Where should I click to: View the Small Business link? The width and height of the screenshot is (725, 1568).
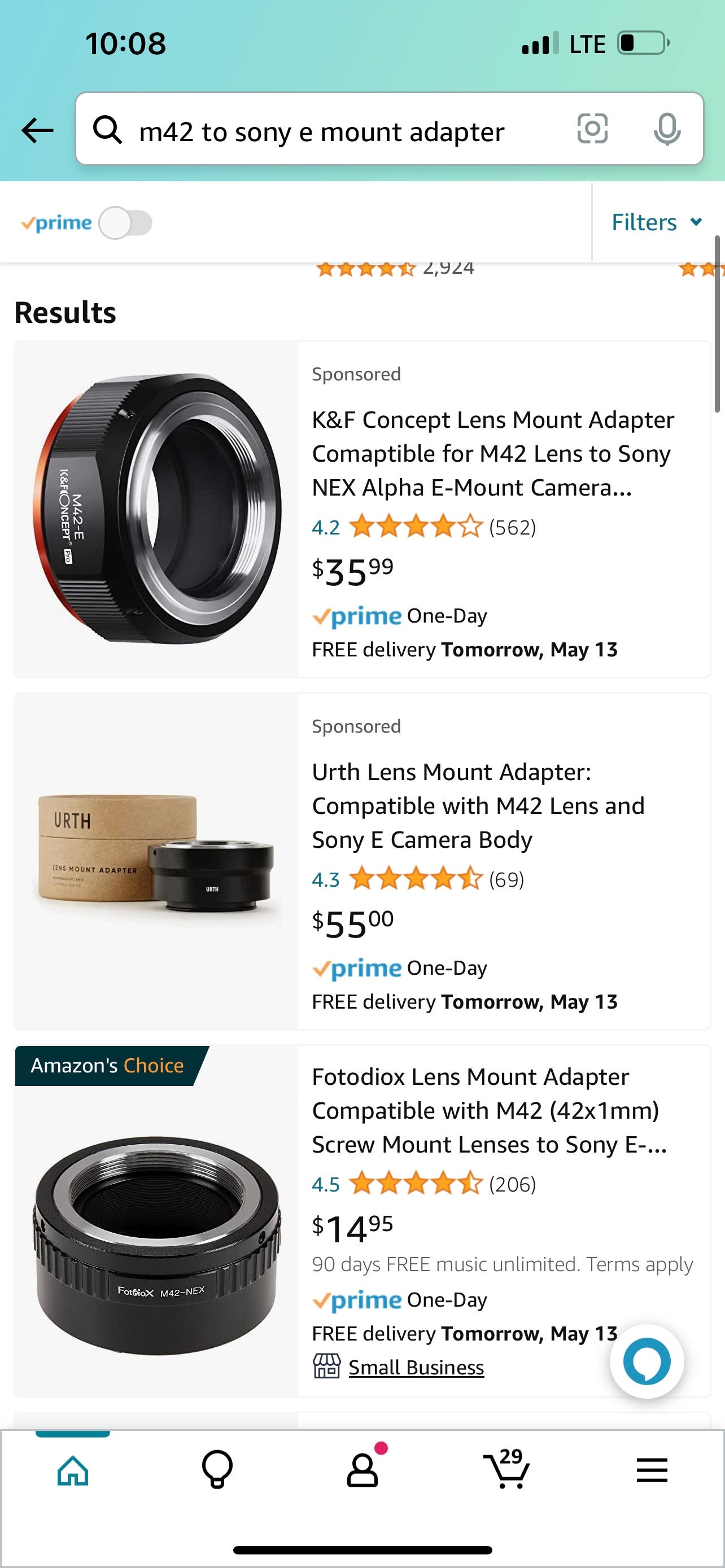coord(416,1367)
